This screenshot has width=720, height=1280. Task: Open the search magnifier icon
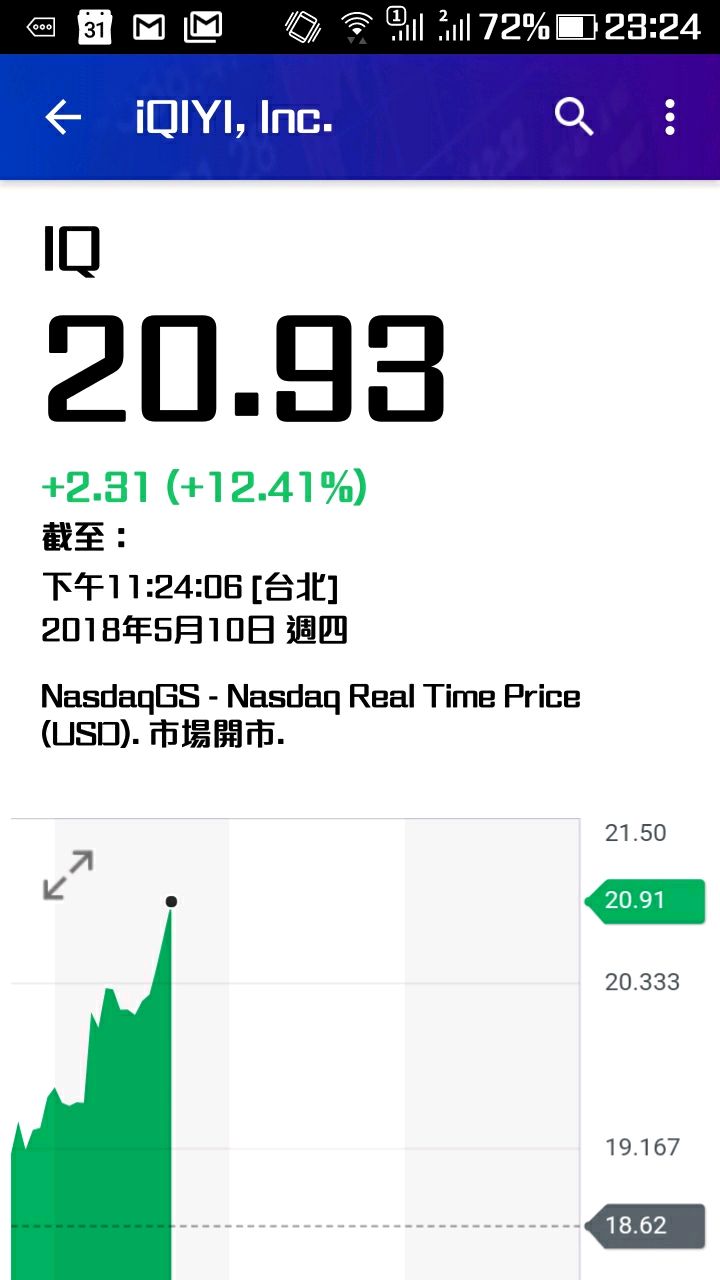[x=575, y=117]
